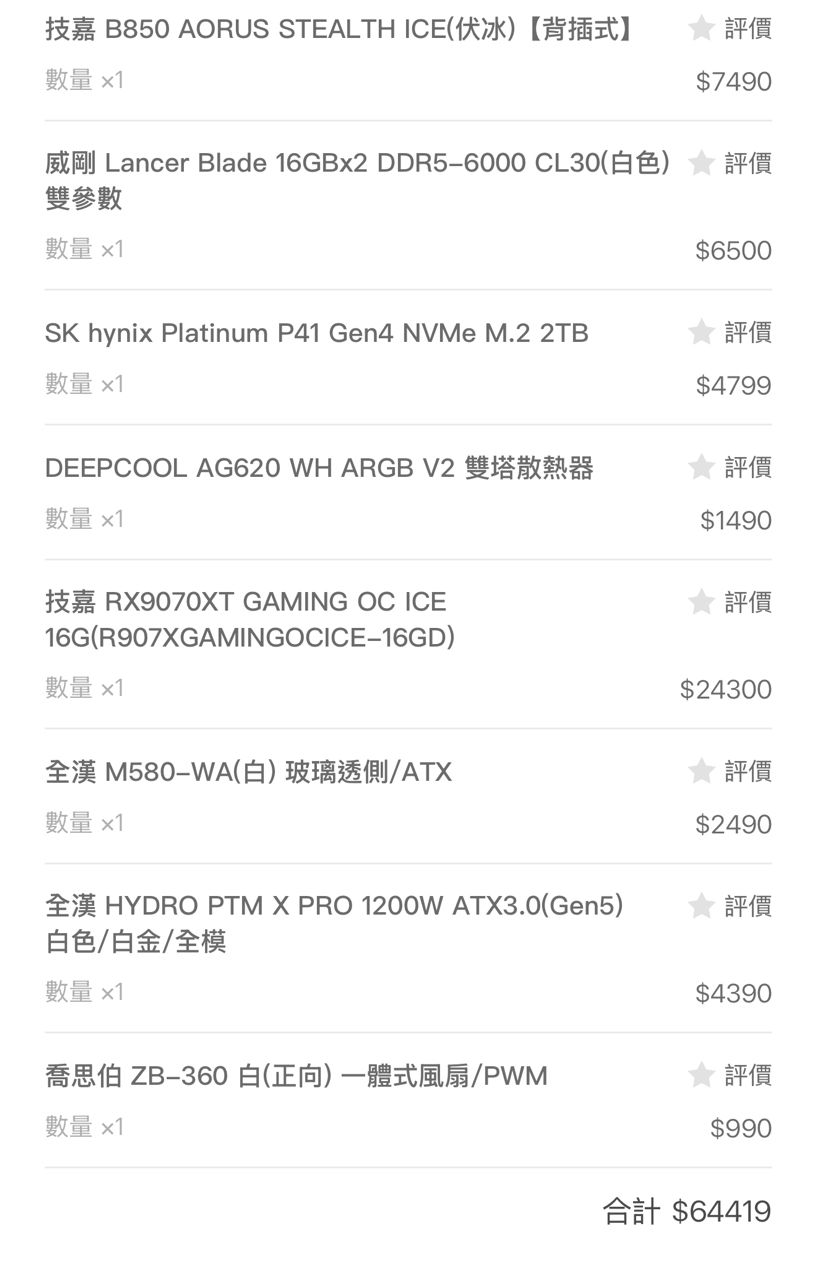The height and width of the screenshot is (1280, 817).
Task: Review the 喬思伯 ZB-360 fan
Action: pos(731,1075)
